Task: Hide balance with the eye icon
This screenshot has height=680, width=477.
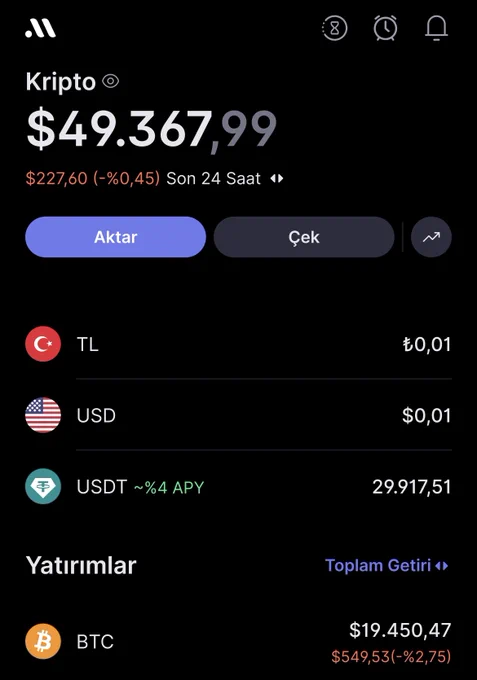Action: point(111,81)
